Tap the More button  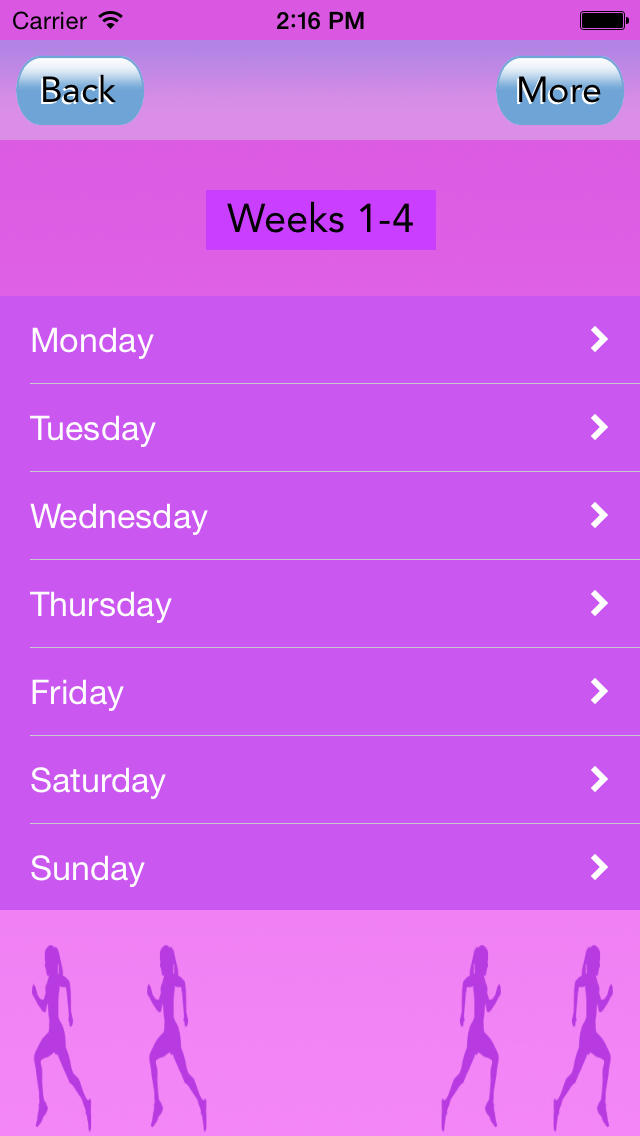click(x=560, y=91)
